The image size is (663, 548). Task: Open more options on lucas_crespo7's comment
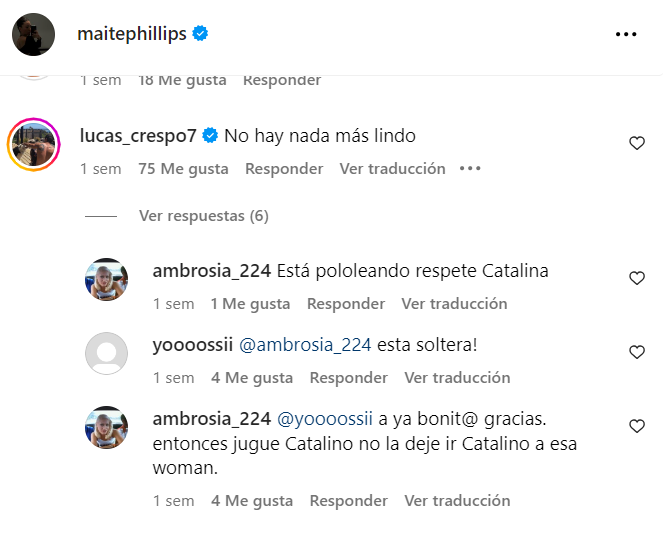click(x=470, y=169)
